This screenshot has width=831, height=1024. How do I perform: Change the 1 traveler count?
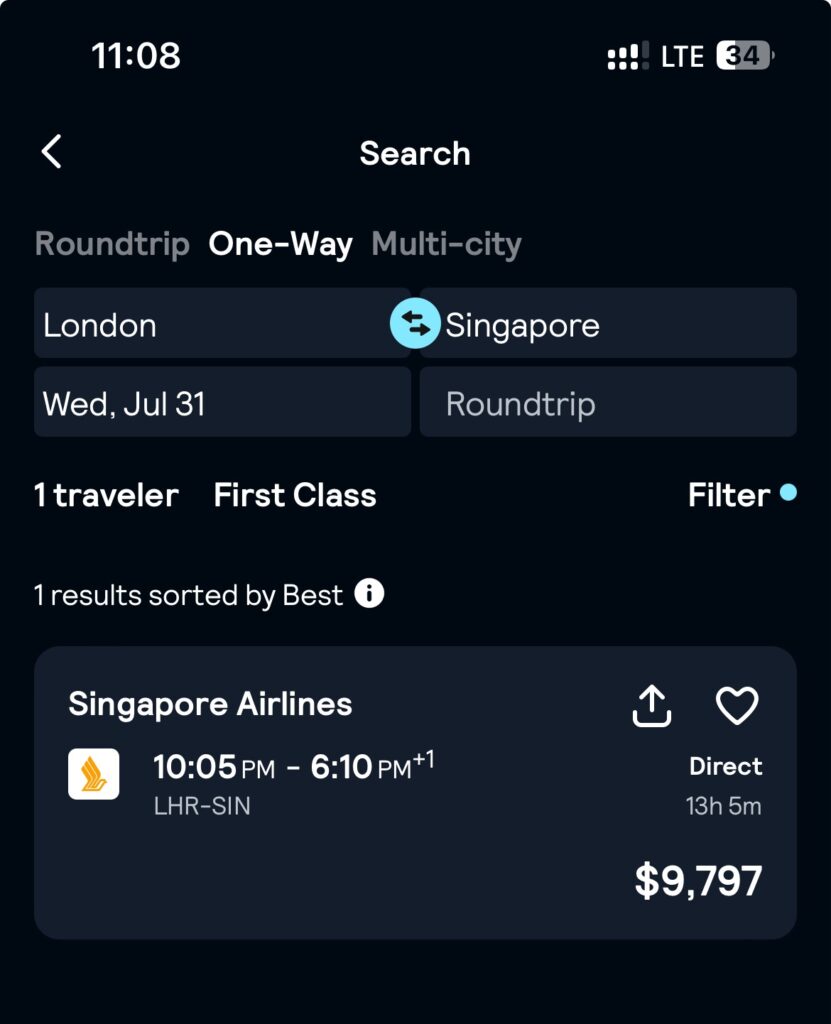106,495
